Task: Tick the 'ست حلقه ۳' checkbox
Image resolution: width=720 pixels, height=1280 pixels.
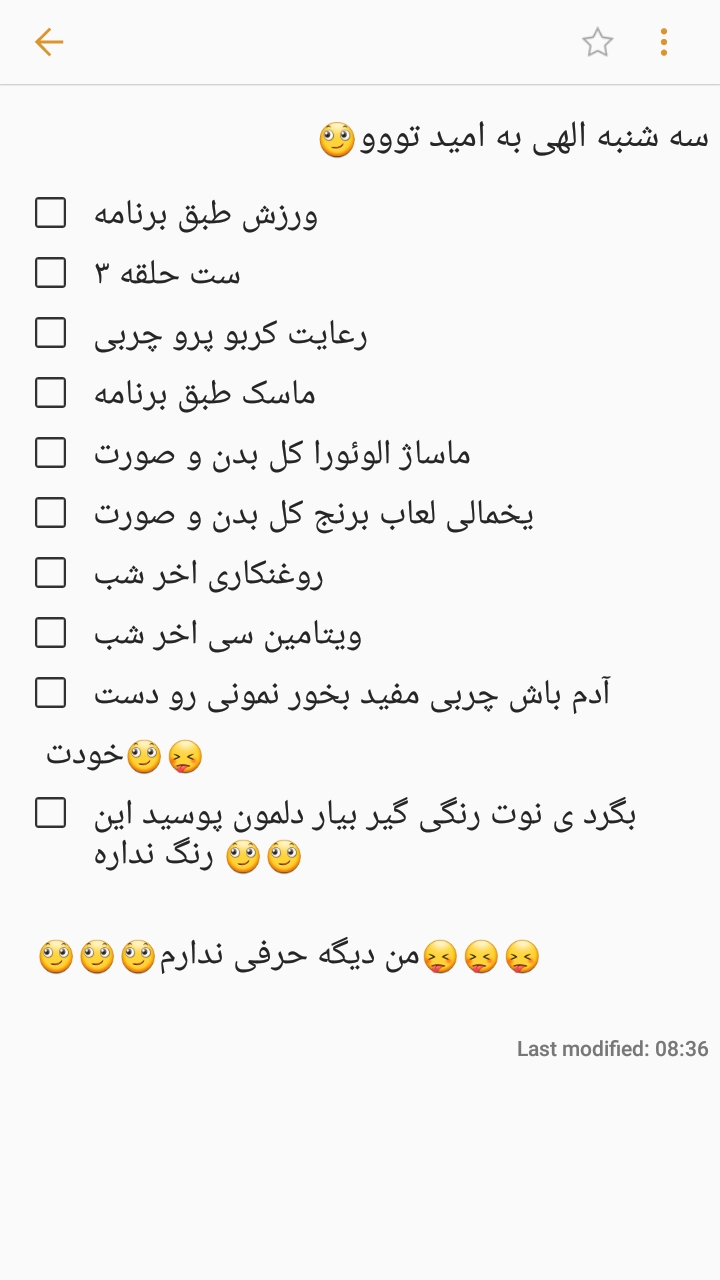Action: click(51, 273)
